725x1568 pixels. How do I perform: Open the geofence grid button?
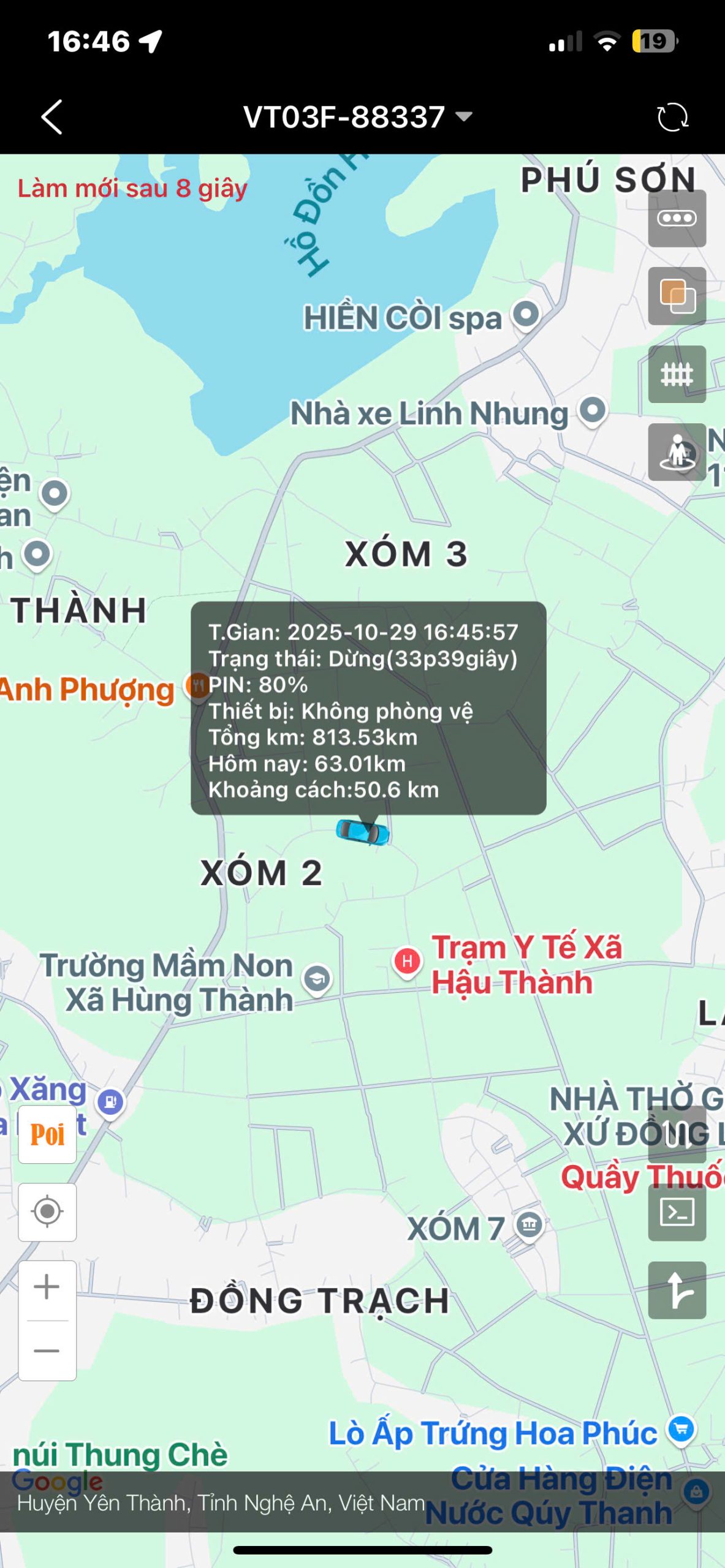pos(677,374)
